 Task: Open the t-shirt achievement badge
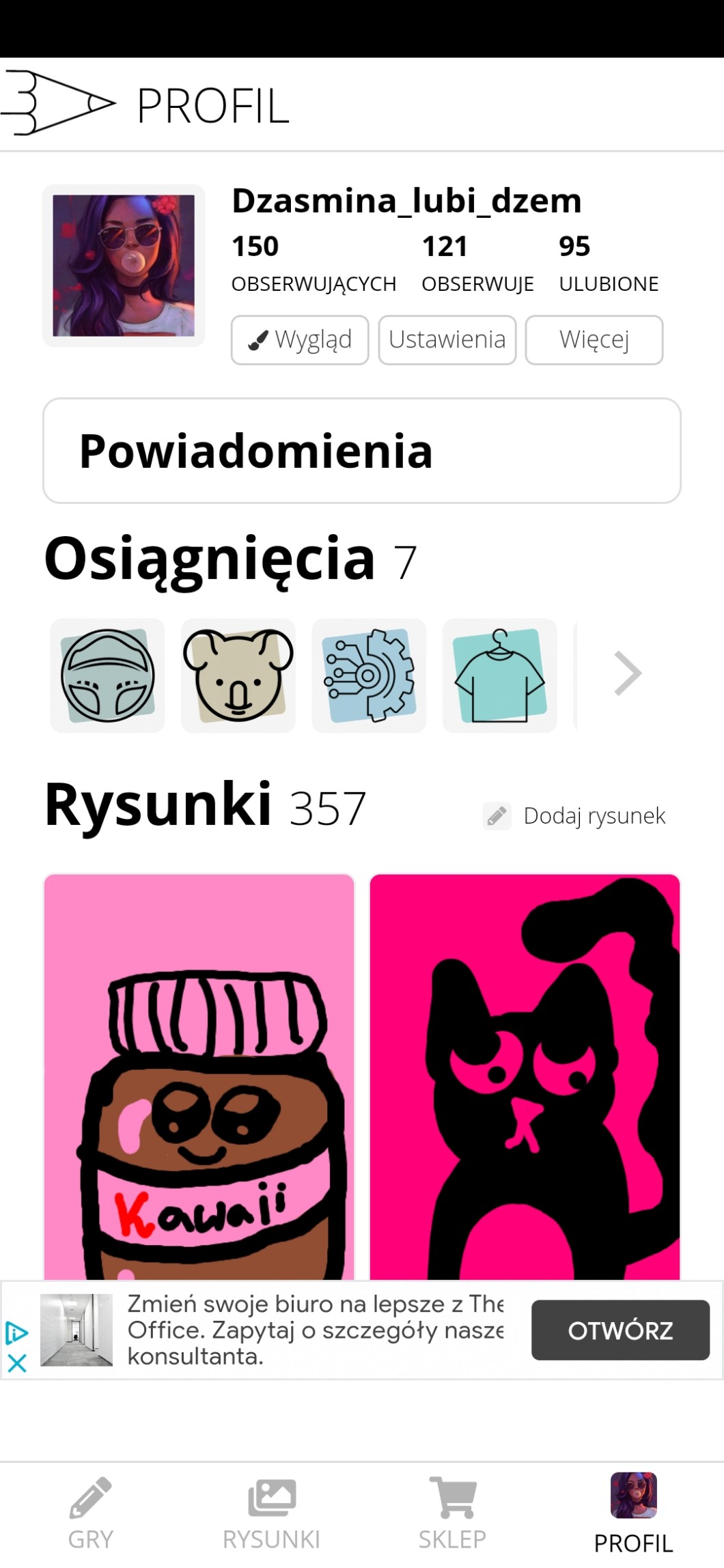pyautogui.click(x=500, y=675)
